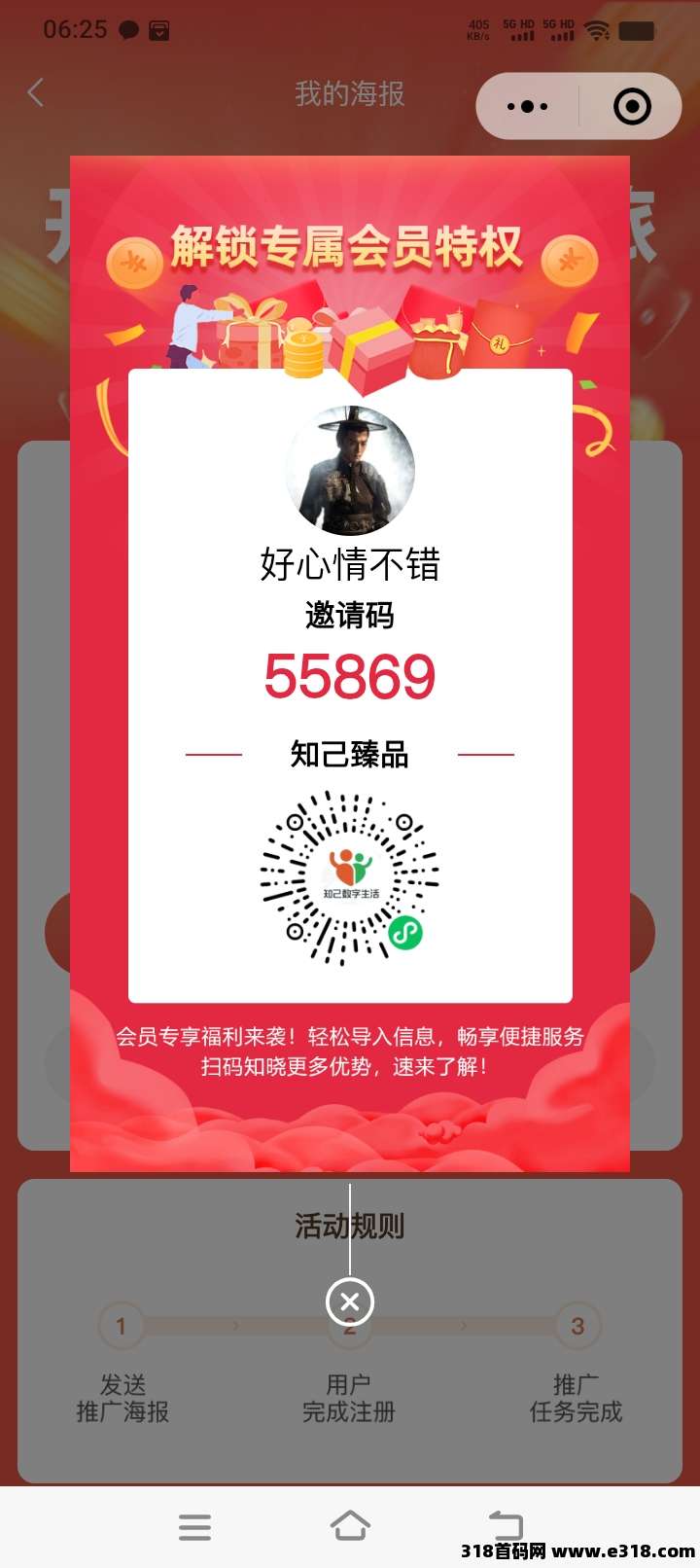Tap step 2 circle 用户完成注册
700x1568 pixels.
point(350,1326)
